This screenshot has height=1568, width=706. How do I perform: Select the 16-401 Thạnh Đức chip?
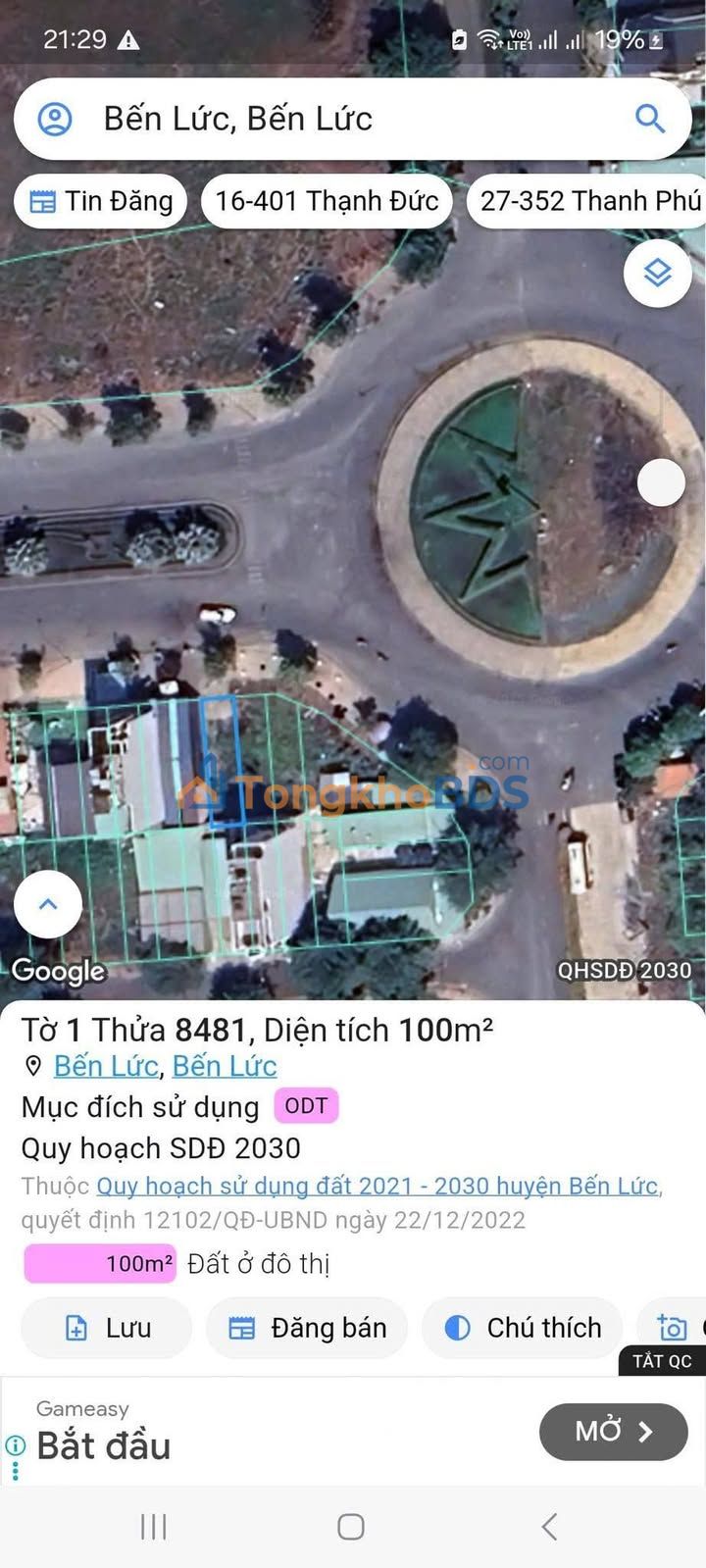click(327, 201)
